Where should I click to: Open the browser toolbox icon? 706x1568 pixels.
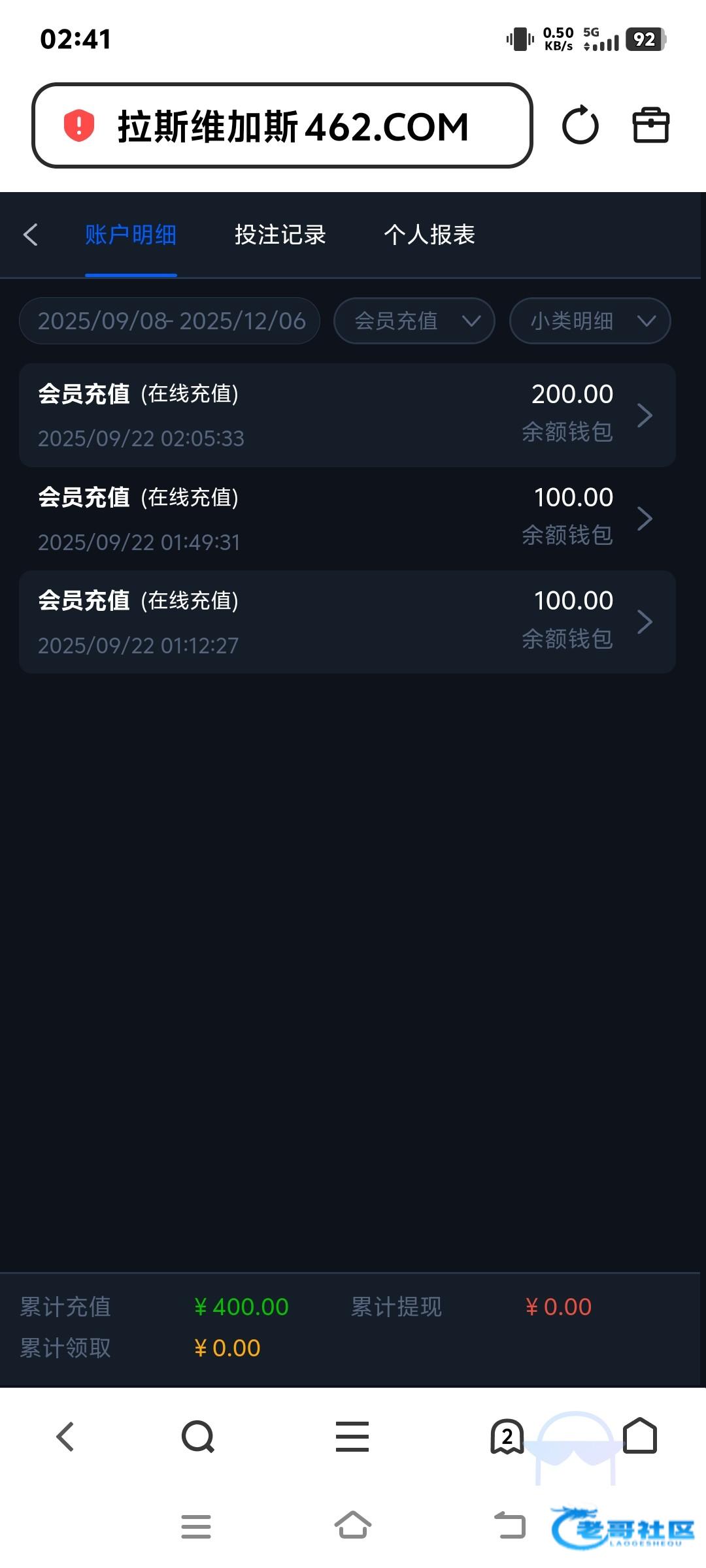click(x=650, y=125)
